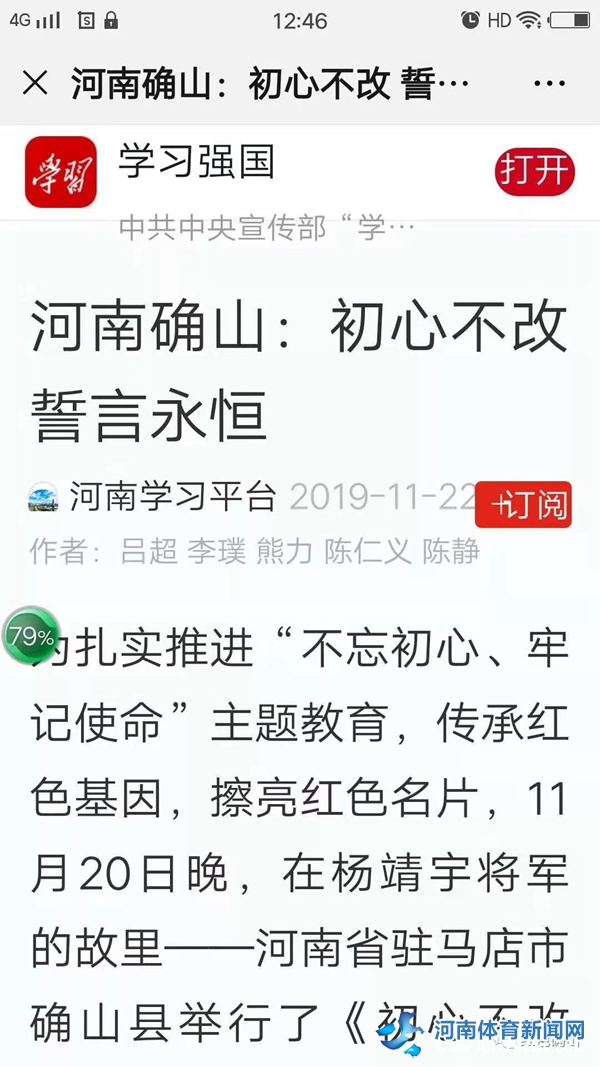Tap 打开 to open in 学习强国 app

tap(535, 171)
